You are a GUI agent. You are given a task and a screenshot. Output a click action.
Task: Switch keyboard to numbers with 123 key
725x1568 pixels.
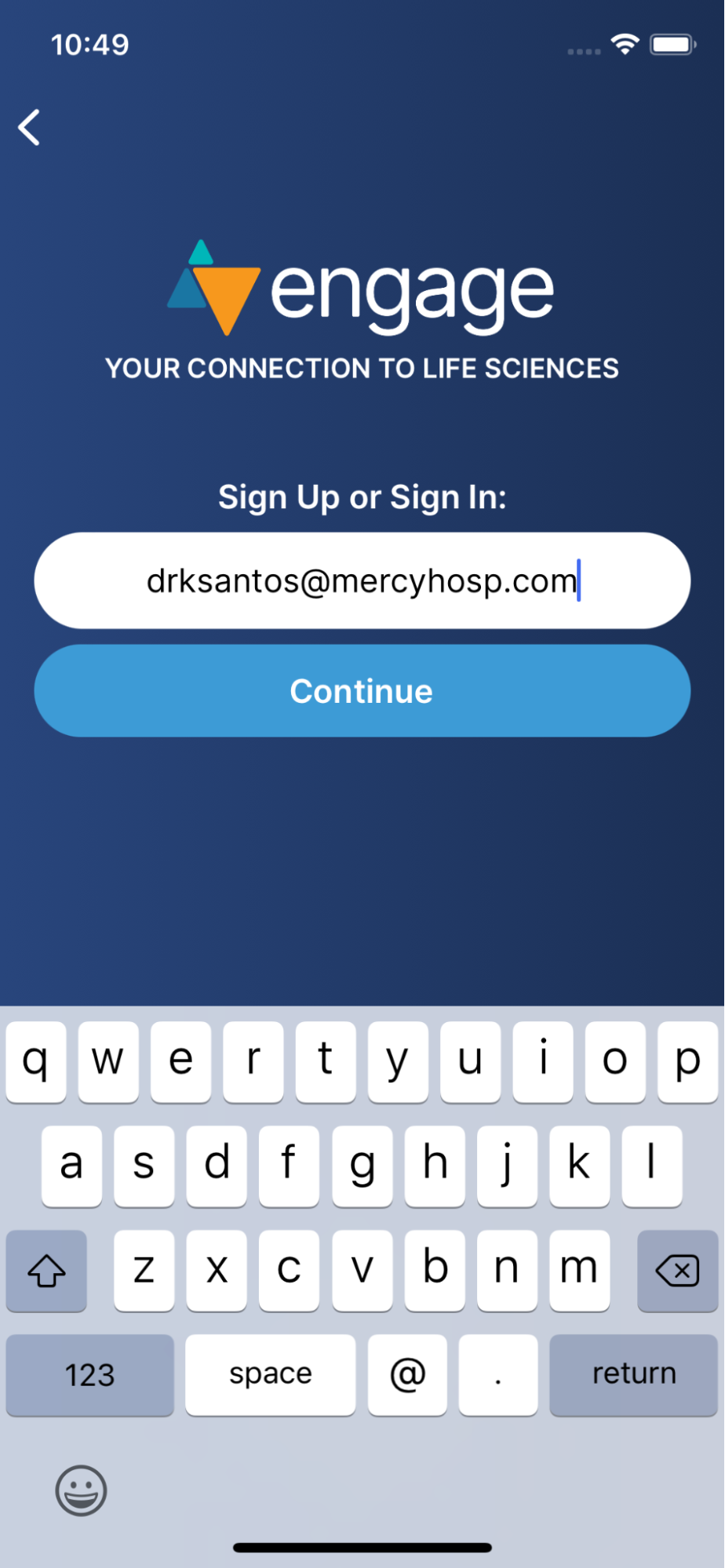[89, 1374]
